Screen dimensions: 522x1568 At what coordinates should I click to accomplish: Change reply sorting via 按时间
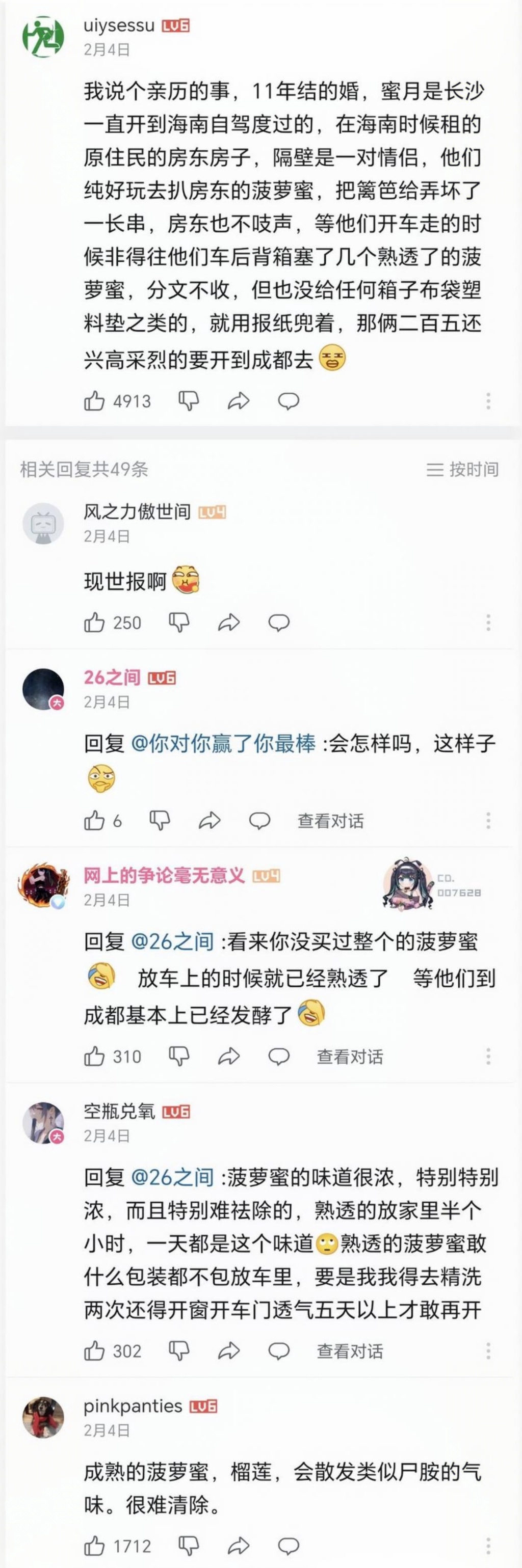(x=463, y=469)
